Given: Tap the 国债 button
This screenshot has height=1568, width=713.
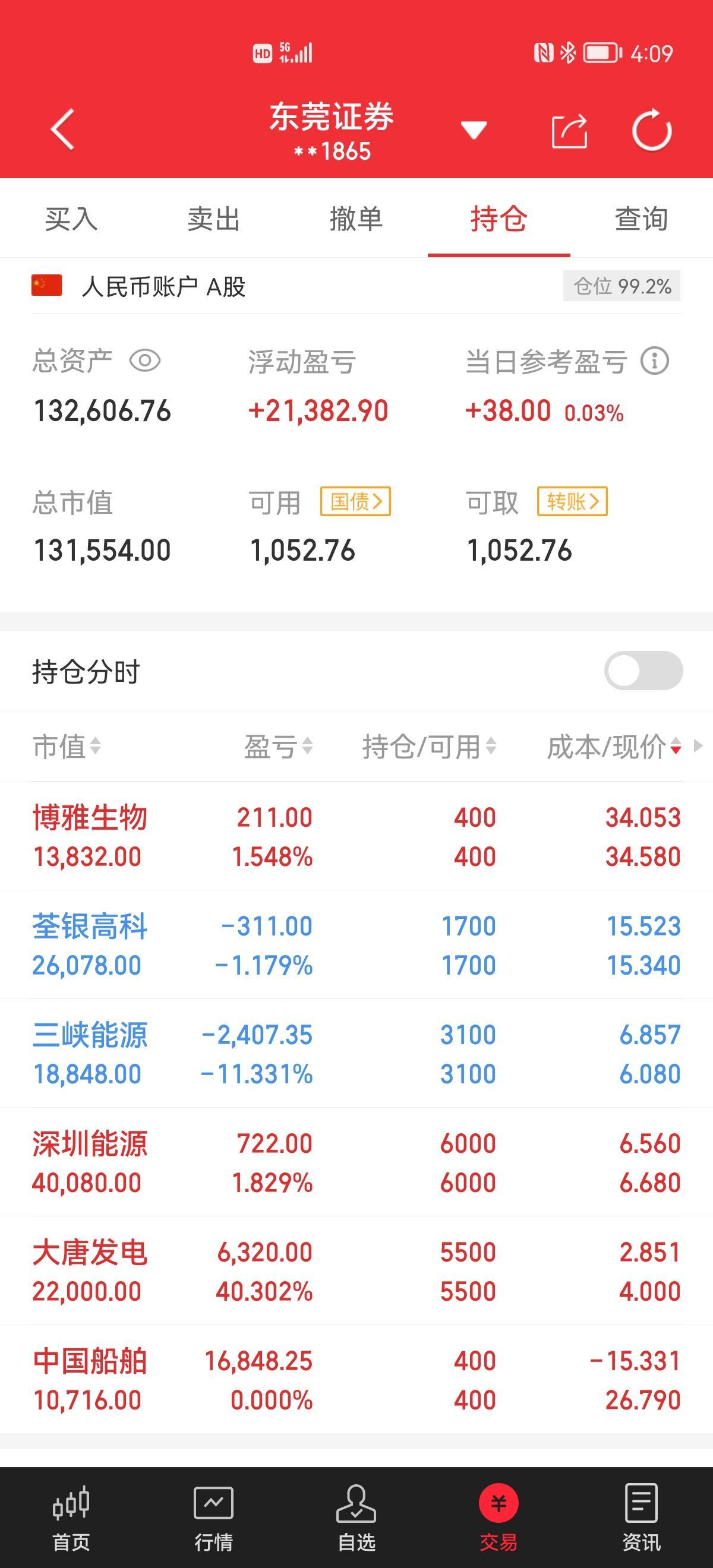Looking at the screenshot, I should (x=355, y=501).
